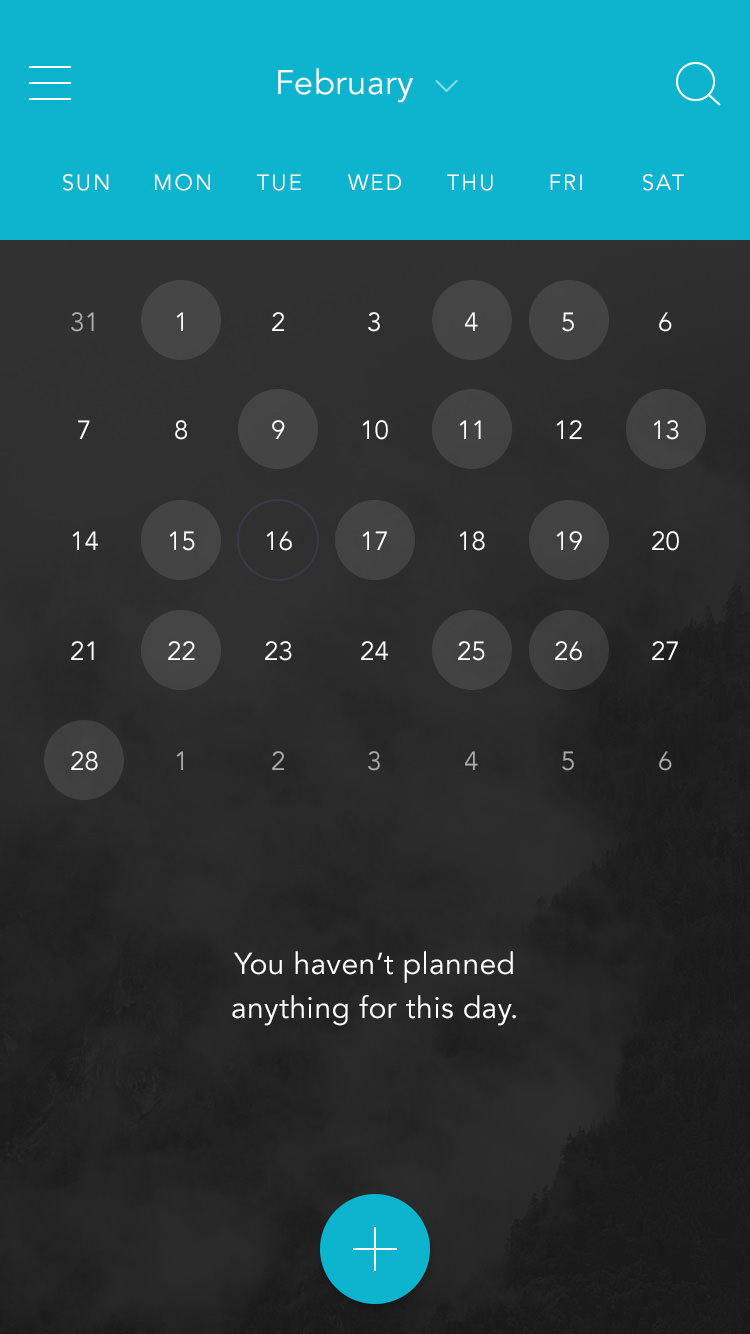This screenshot has width=750, height=1334.
Task: Select February 16 on the calendar
Action: [278, 540]
